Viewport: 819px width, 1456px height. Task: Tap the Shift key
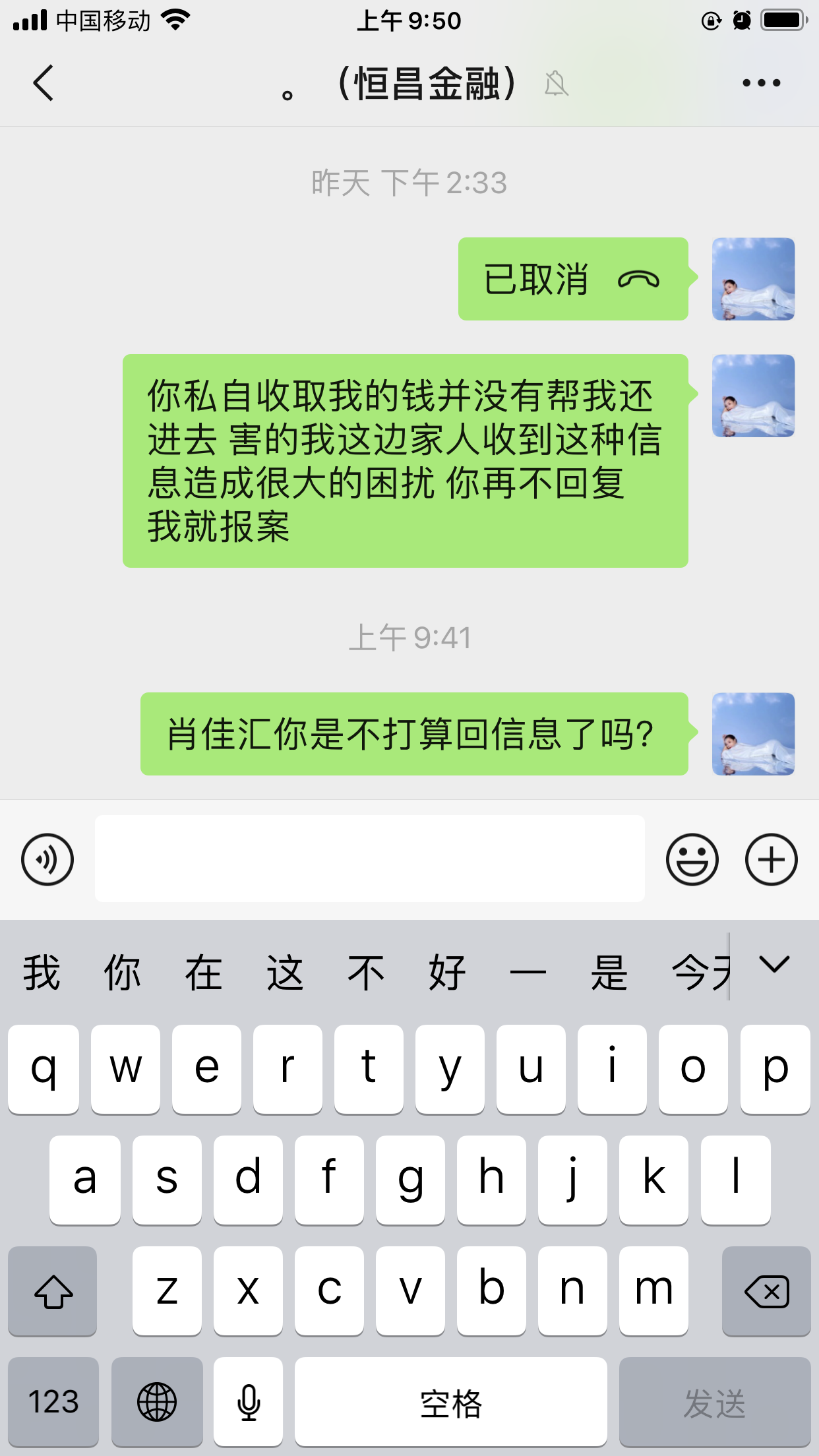[x=53, y=1290]
